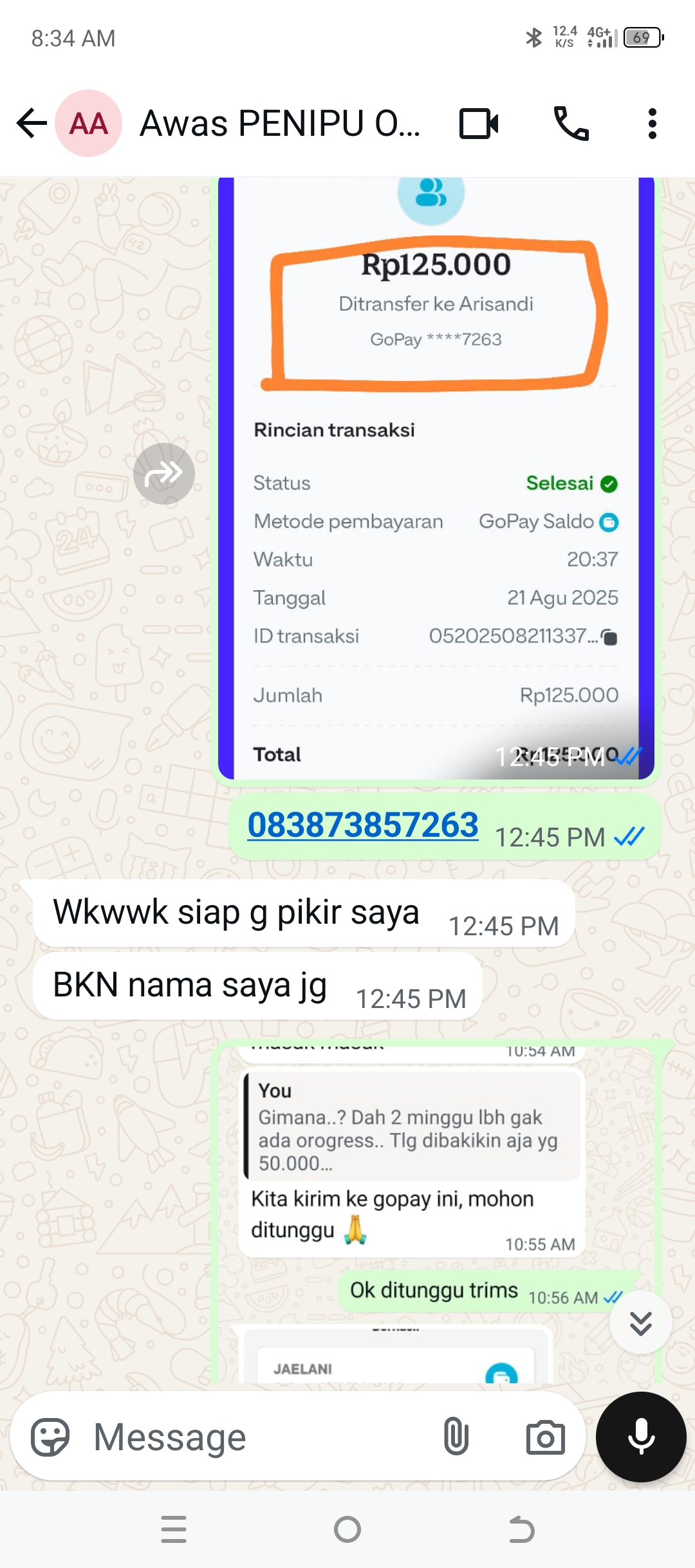Record a voice message

[x=641, y=1437]
